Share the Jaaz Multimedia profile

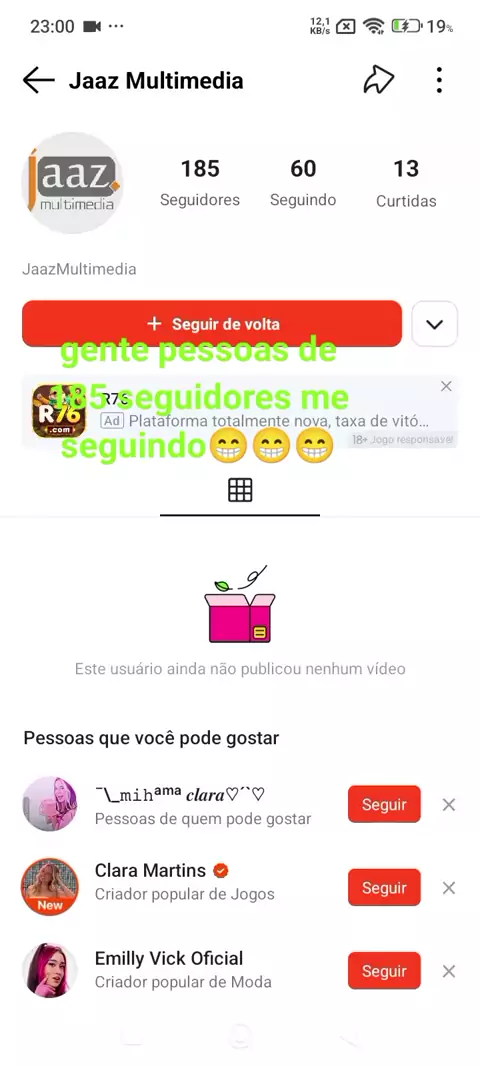coord(379,80)
